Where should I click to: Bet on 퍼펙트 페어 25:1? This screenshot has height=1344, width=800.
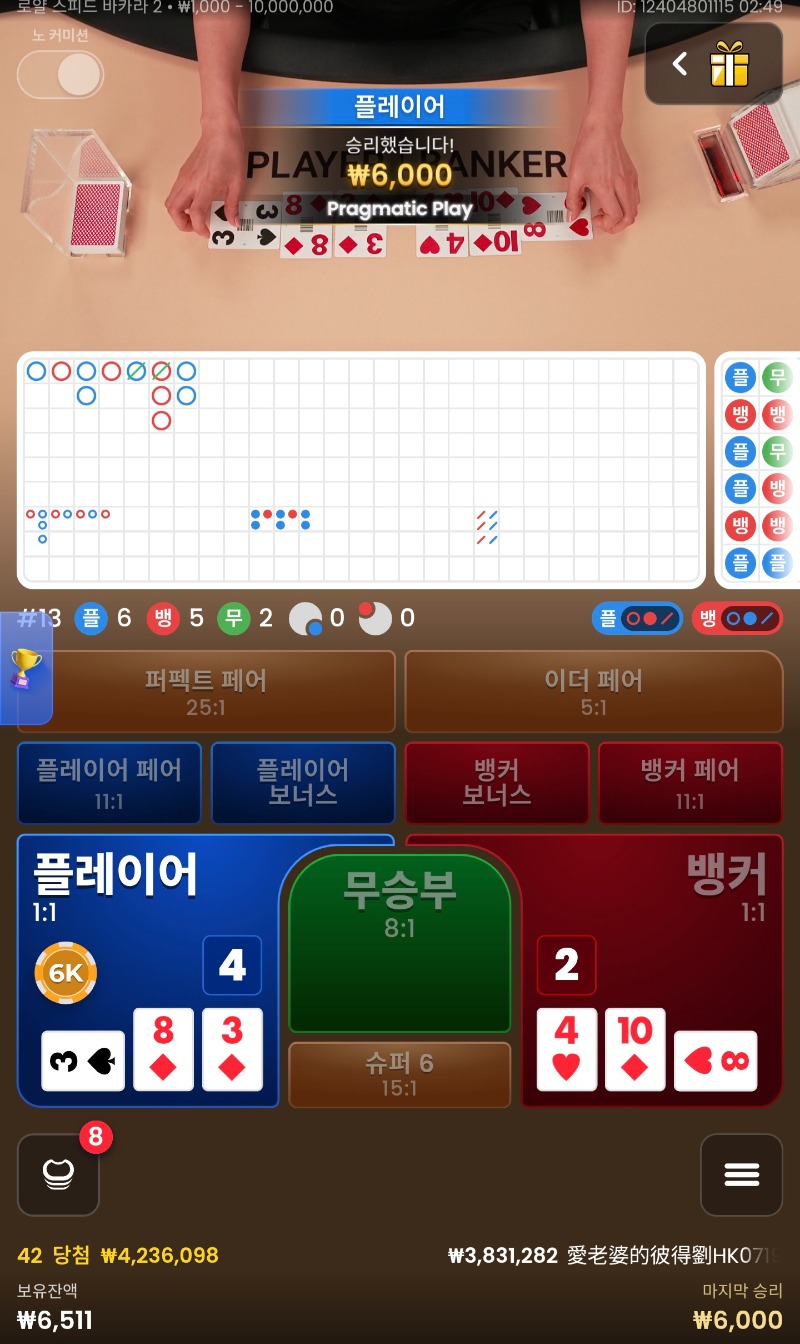[x=206, y=692]
